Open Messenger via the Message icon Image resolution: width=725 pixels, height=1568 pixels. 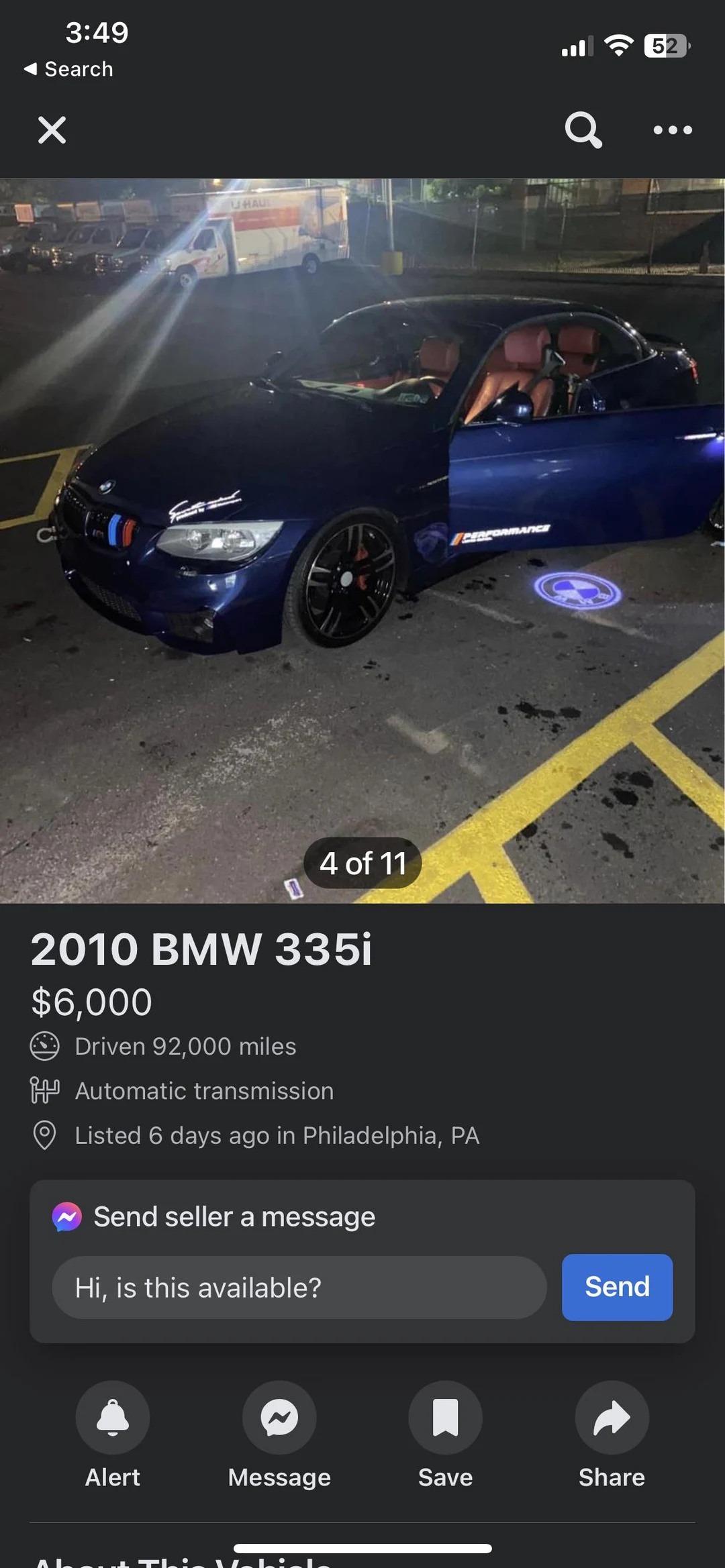coord(279,1418)
